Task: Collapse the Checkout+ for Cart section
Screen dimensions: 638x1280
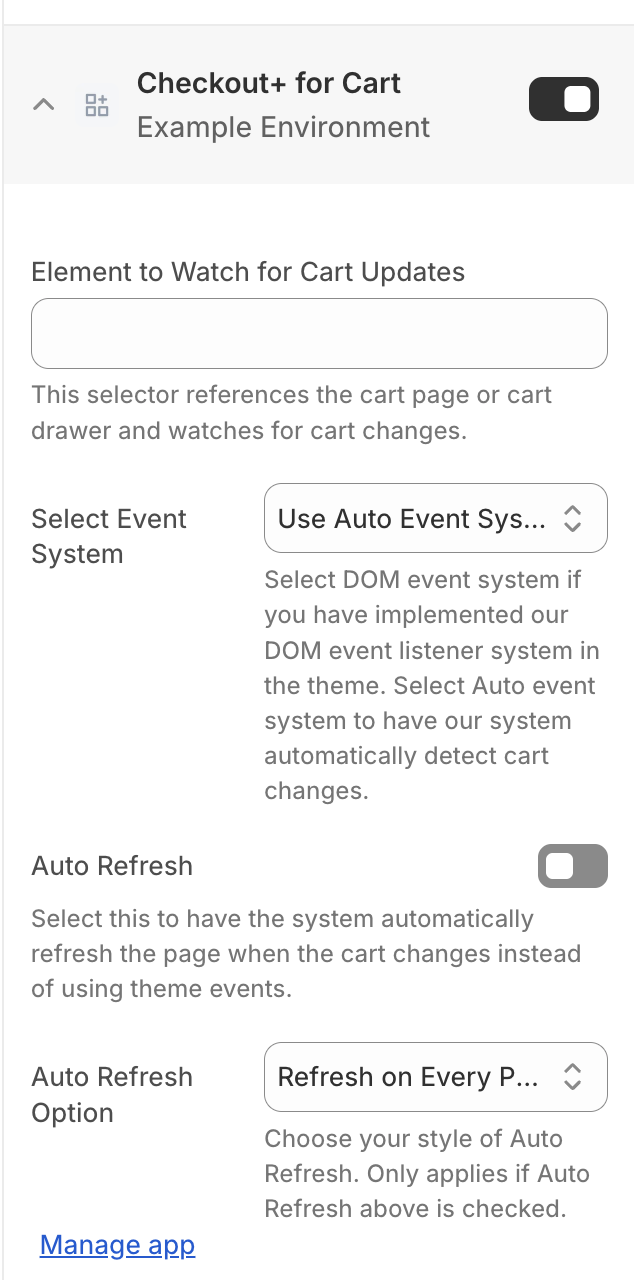Action: point(44,104)
